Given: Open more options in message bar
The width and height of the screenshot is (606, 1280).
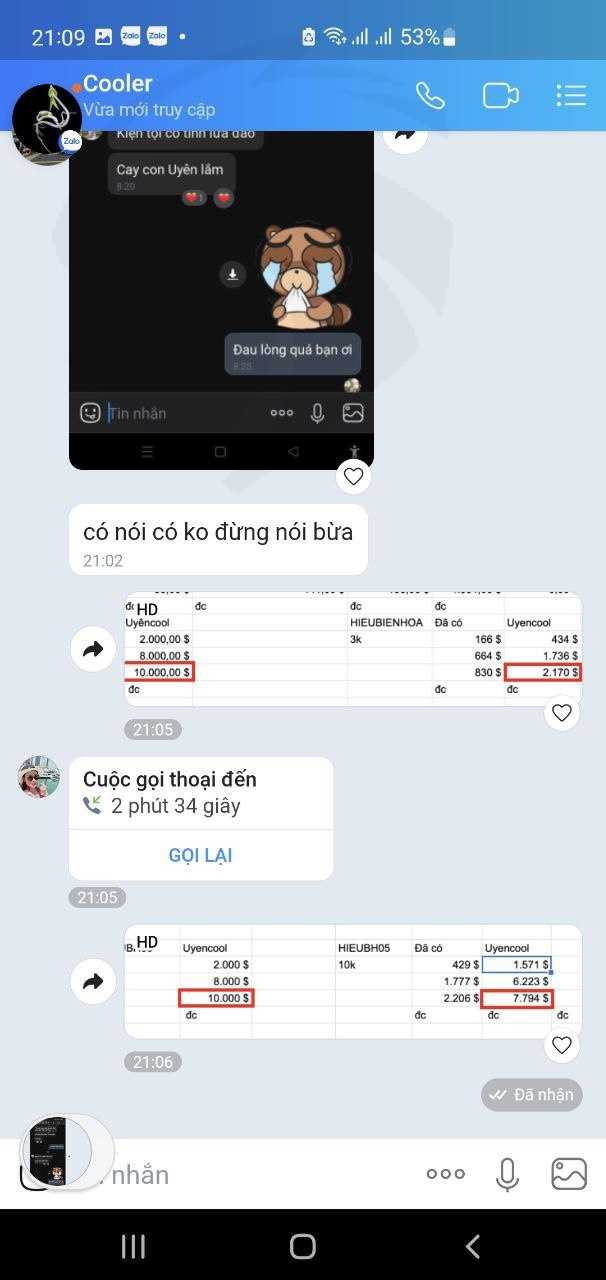Looking at the screenshot, I should tap(445, 1174).
